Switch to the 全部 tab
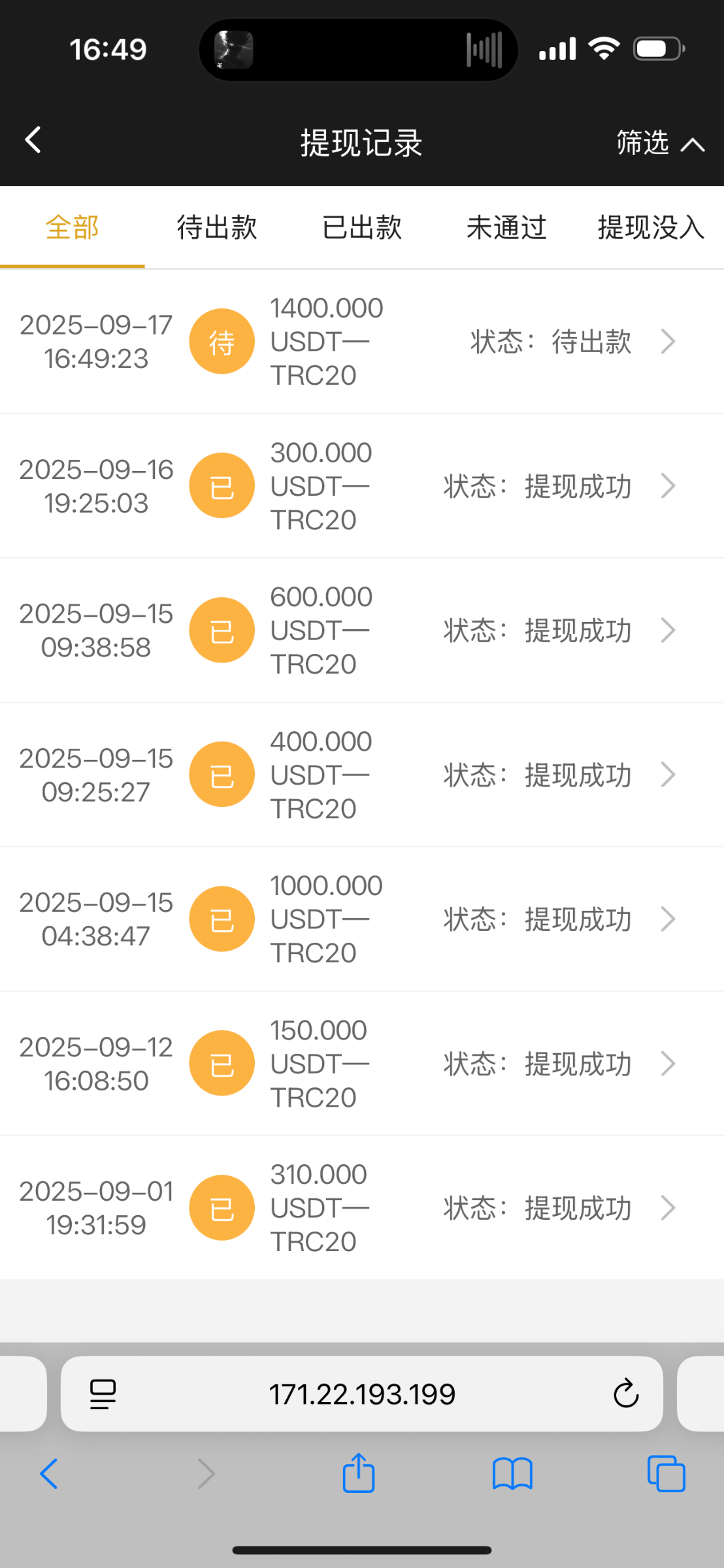Viewport: 724px width, 1568px height. pos(72,228)
